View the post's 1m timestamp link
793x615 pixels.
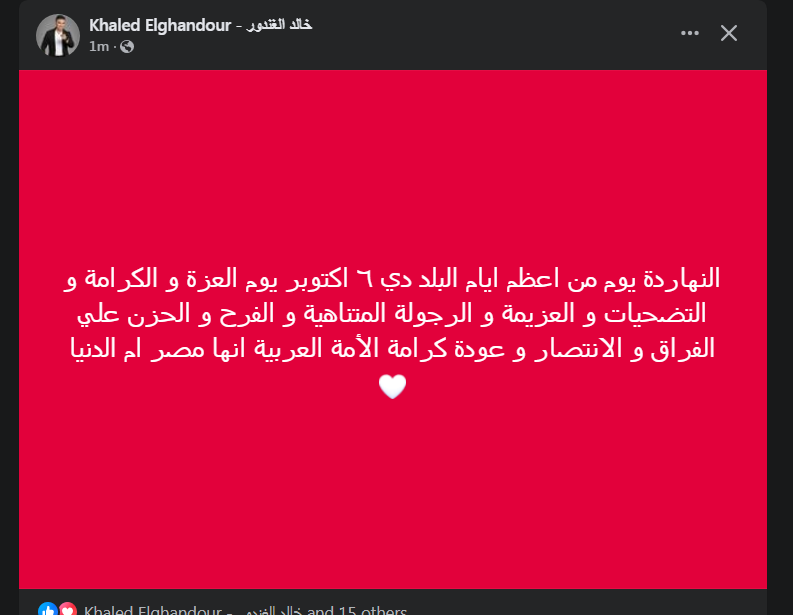pyautogui.click(x=98, y=46)
